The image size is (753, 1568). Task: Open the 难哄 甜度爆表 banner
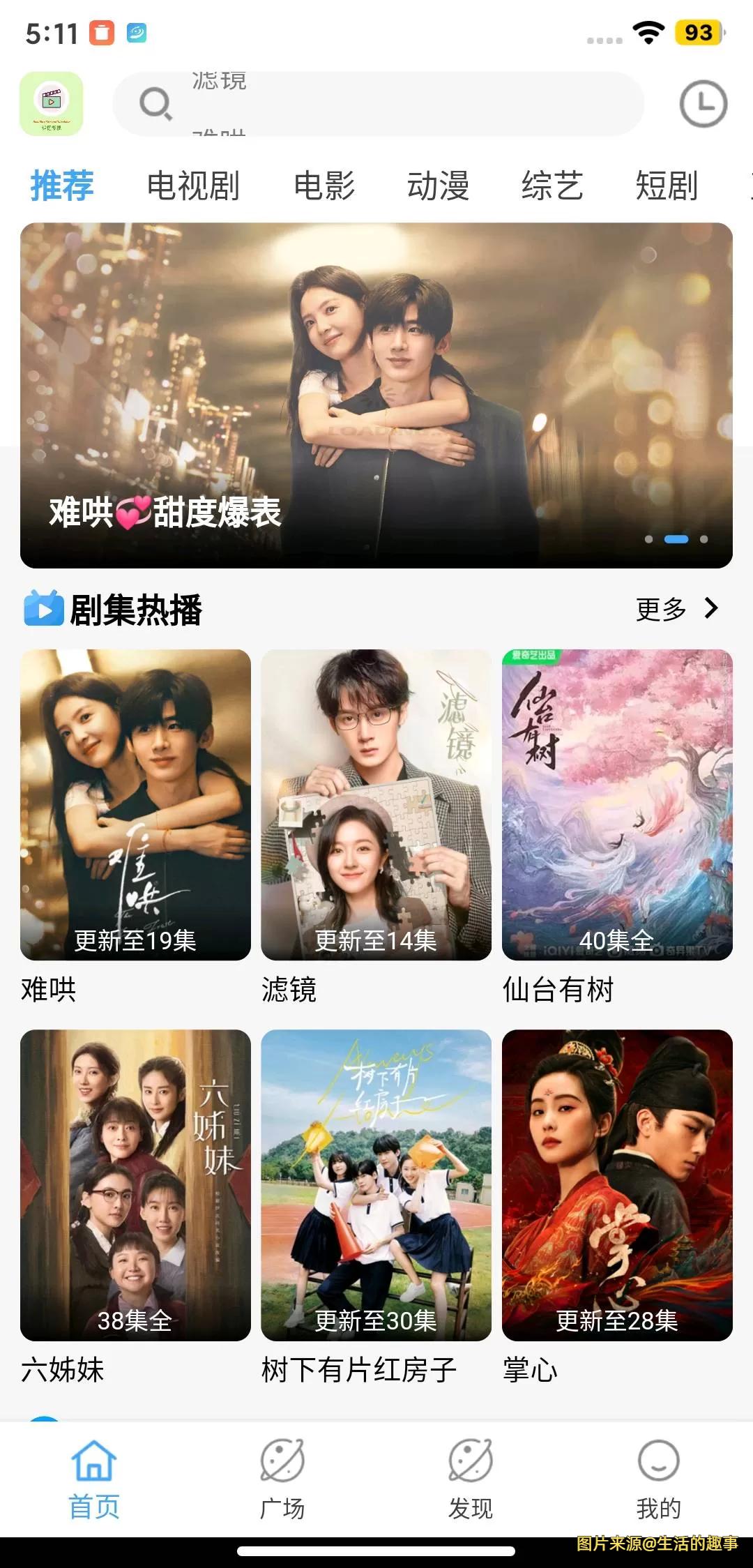point(376,395)
